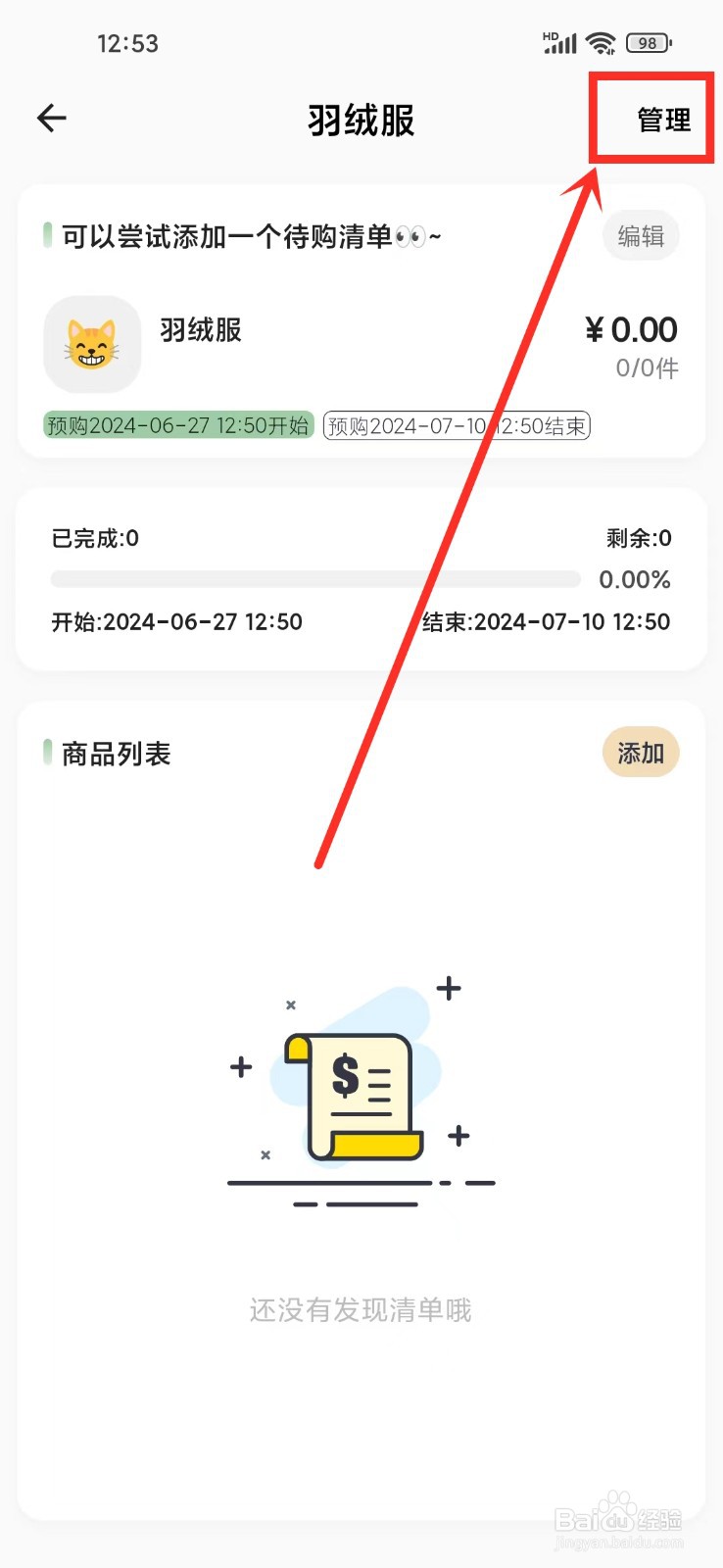Click the cat emoji product thumbnail

92,345
